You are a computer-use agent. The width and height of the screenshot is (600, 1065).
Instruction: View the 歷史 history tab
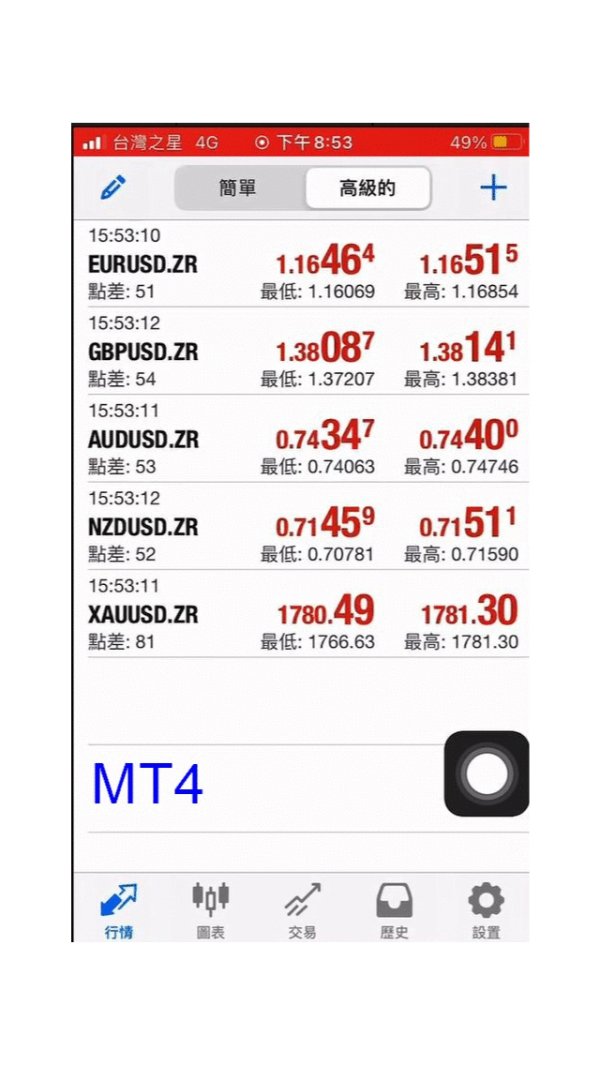click(394, 909)
